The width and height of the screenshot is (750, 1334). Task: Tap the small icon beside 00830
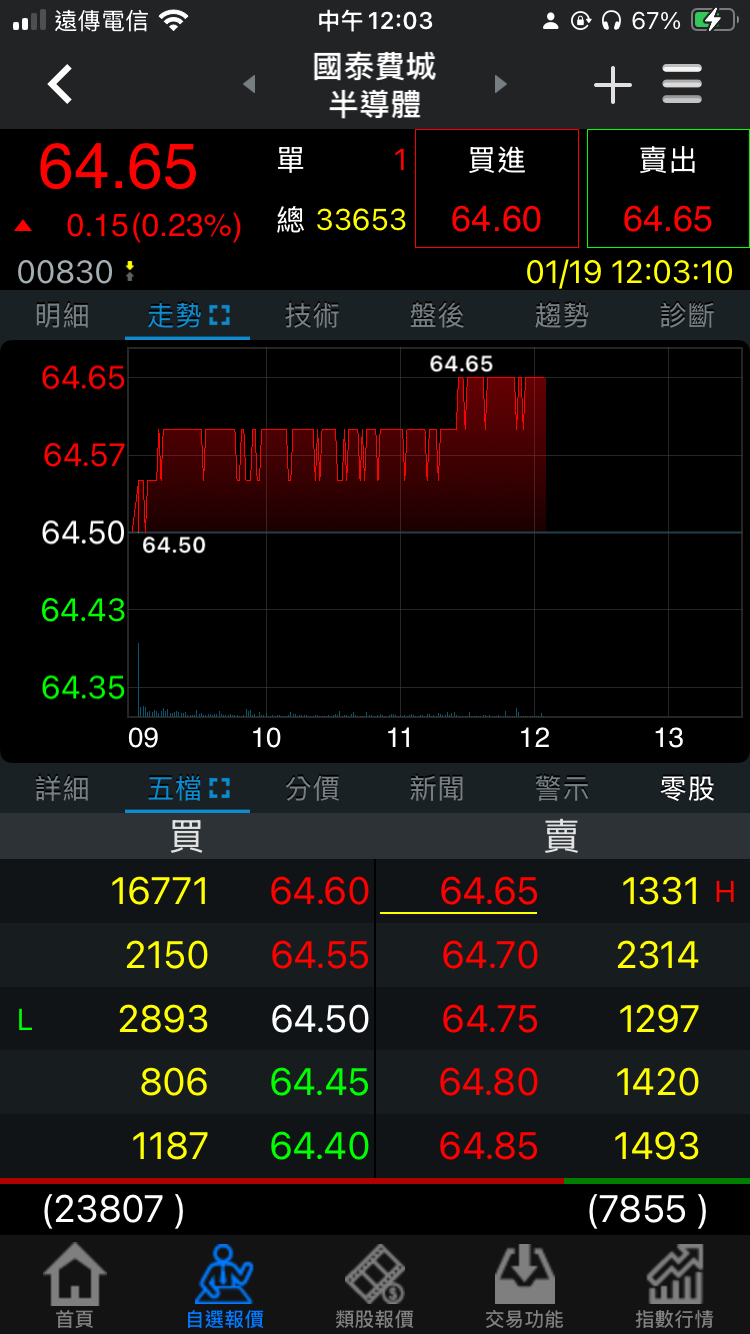(x=128, y=271)
